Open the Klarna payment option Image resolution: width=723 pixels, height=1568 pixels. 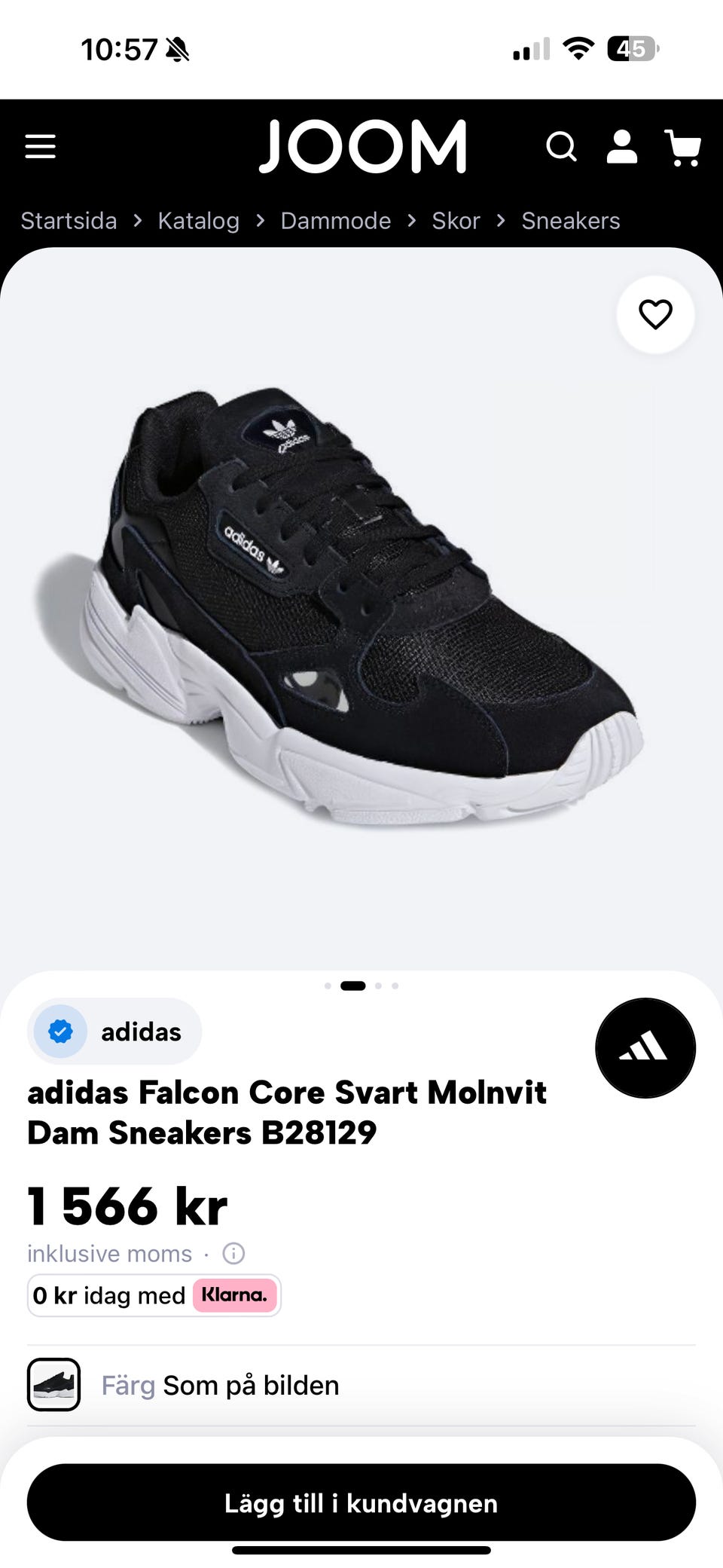pos(154,1295)
